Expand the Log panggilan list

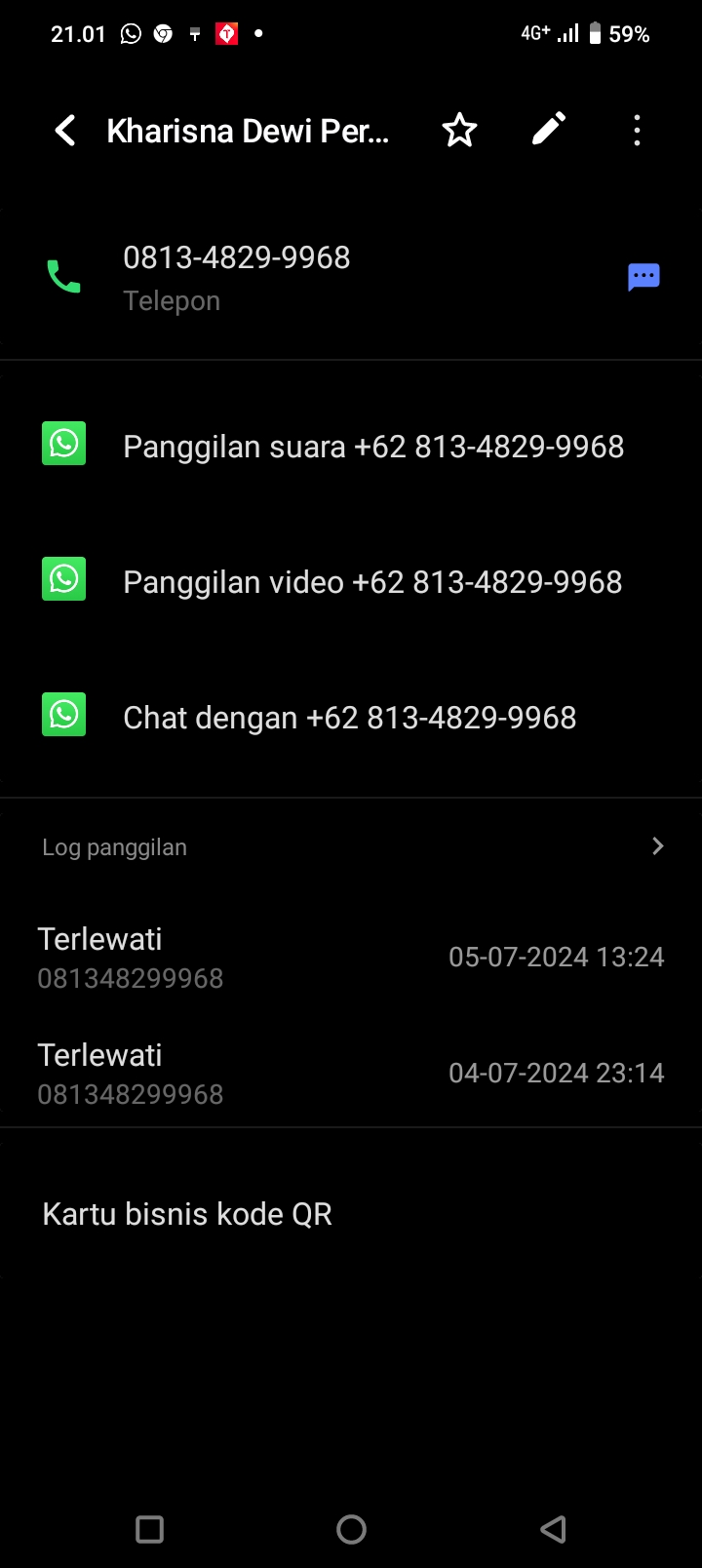pos(657,846)
